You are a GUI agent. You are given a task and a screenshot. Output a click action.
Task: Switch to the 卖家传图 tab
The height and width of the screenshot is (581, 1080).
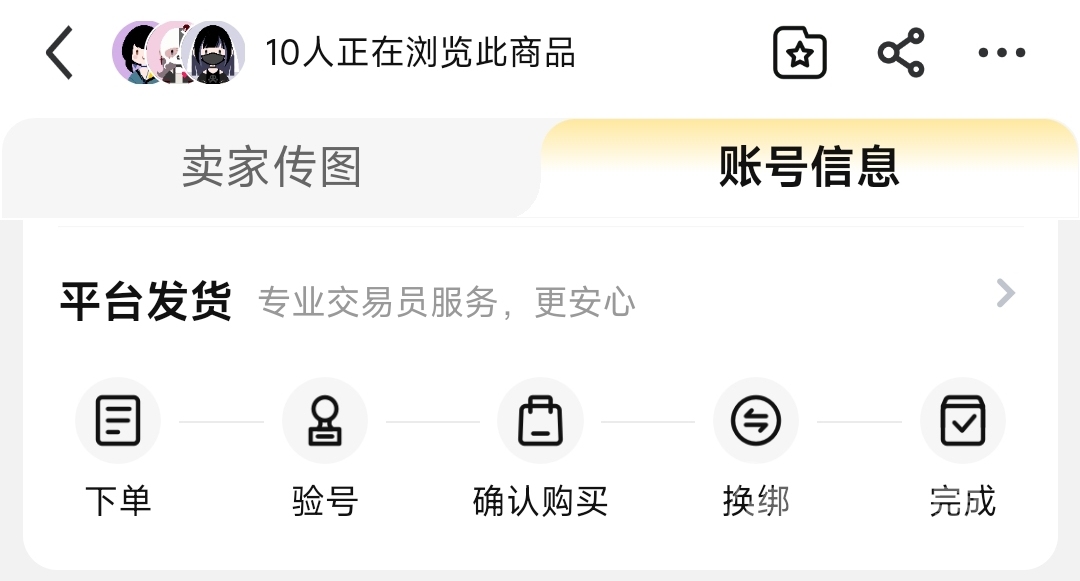pyautogui.click(x=271, y=168)
